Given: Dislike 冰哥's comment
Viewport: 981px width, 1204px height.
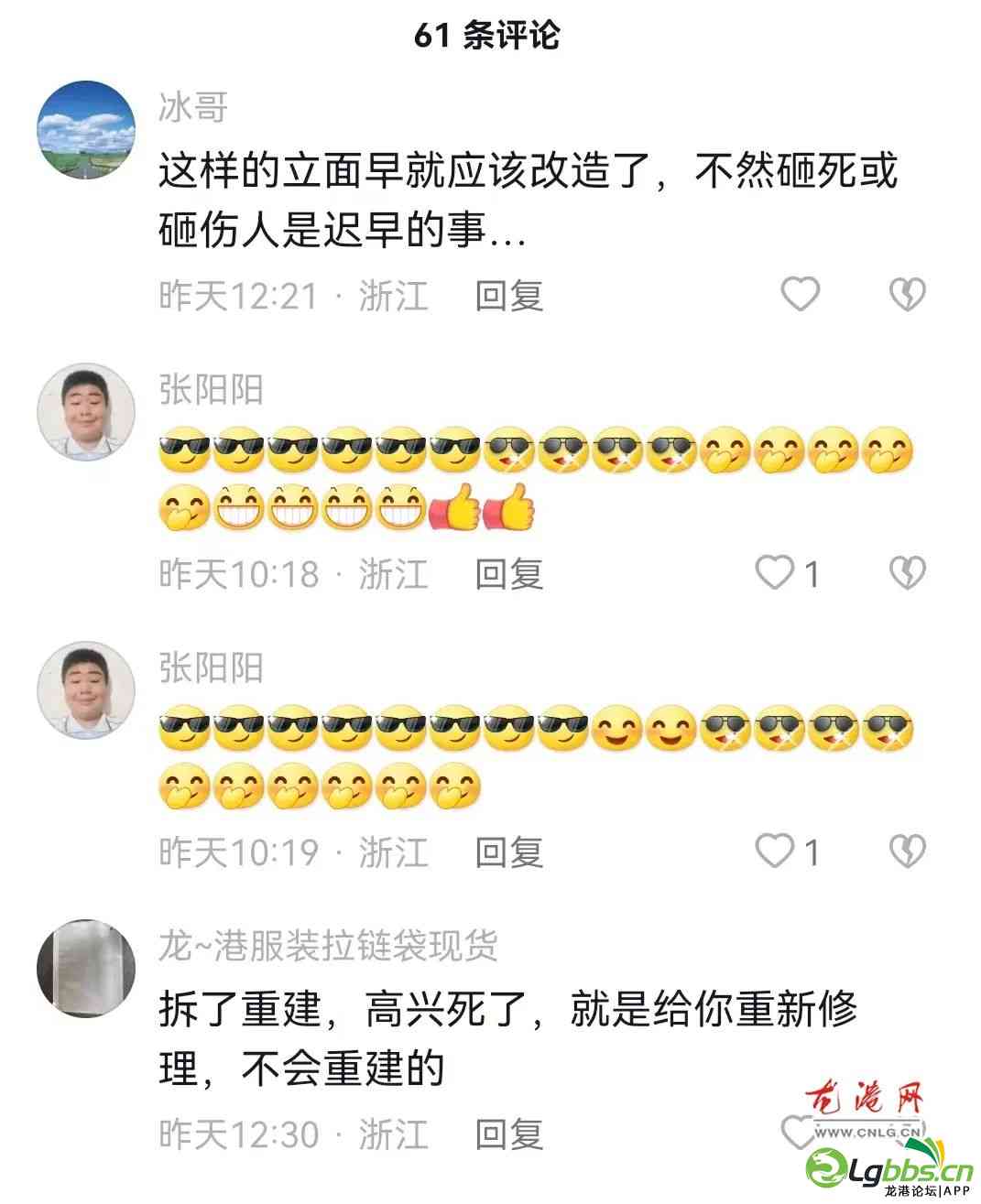Looking at the screenshot, I should coord(908,295).
